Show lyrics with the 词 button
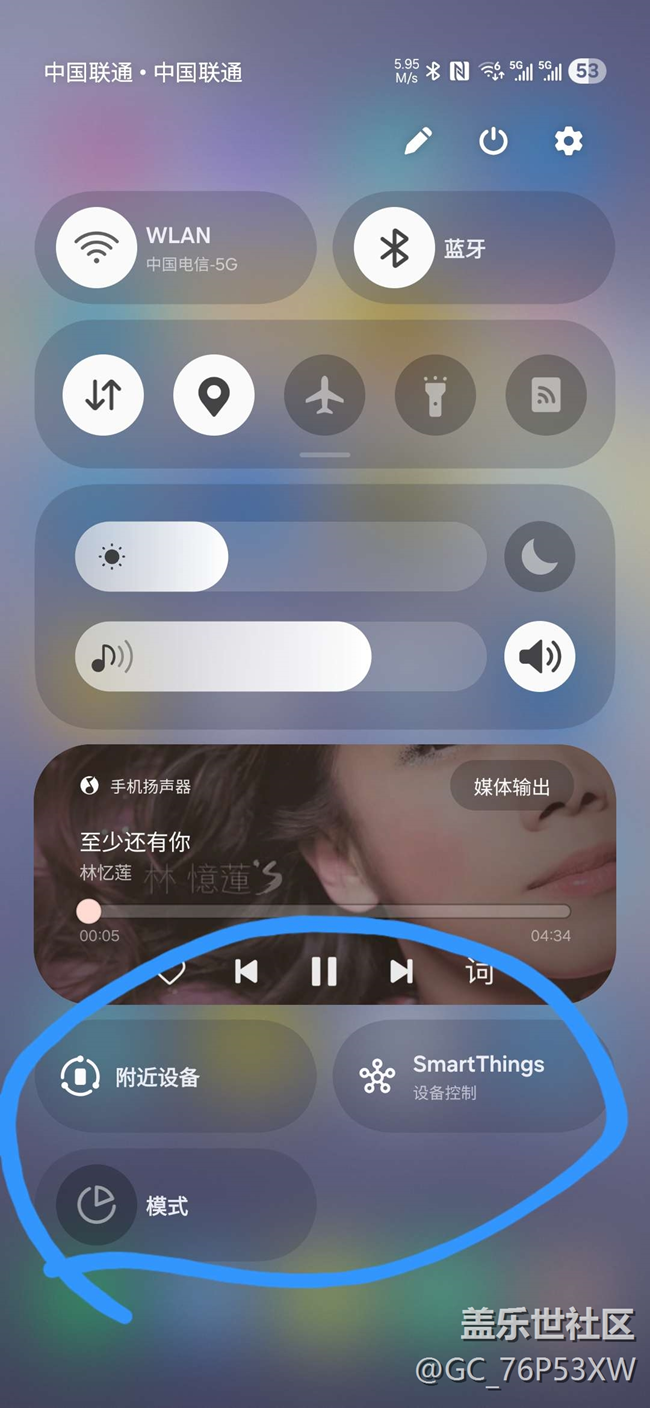The width and height of the screenshot is (650, 1408). click(480, 971)
